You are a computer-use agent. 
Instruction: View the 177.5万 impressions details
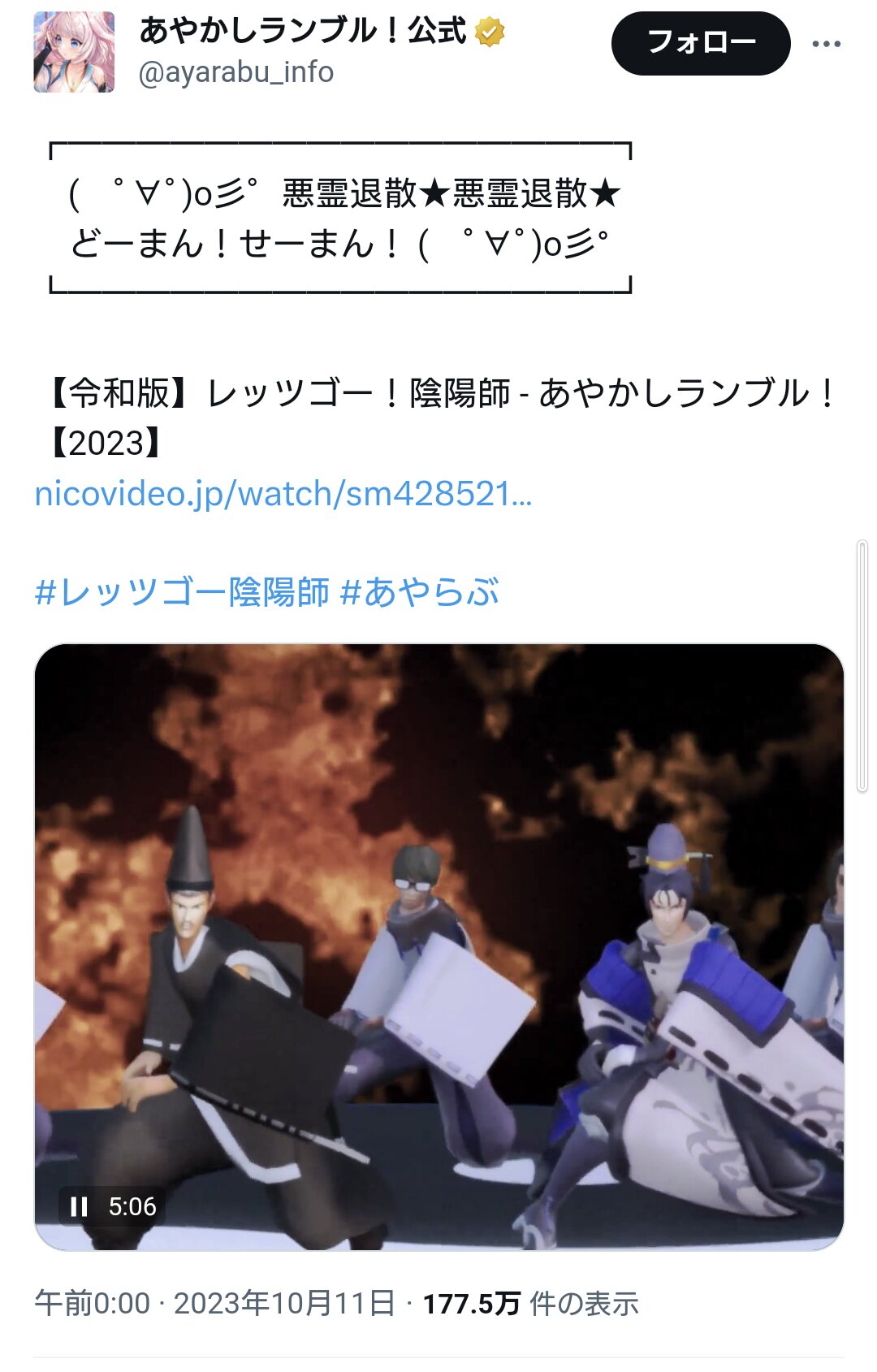(x=530, y=1304)
